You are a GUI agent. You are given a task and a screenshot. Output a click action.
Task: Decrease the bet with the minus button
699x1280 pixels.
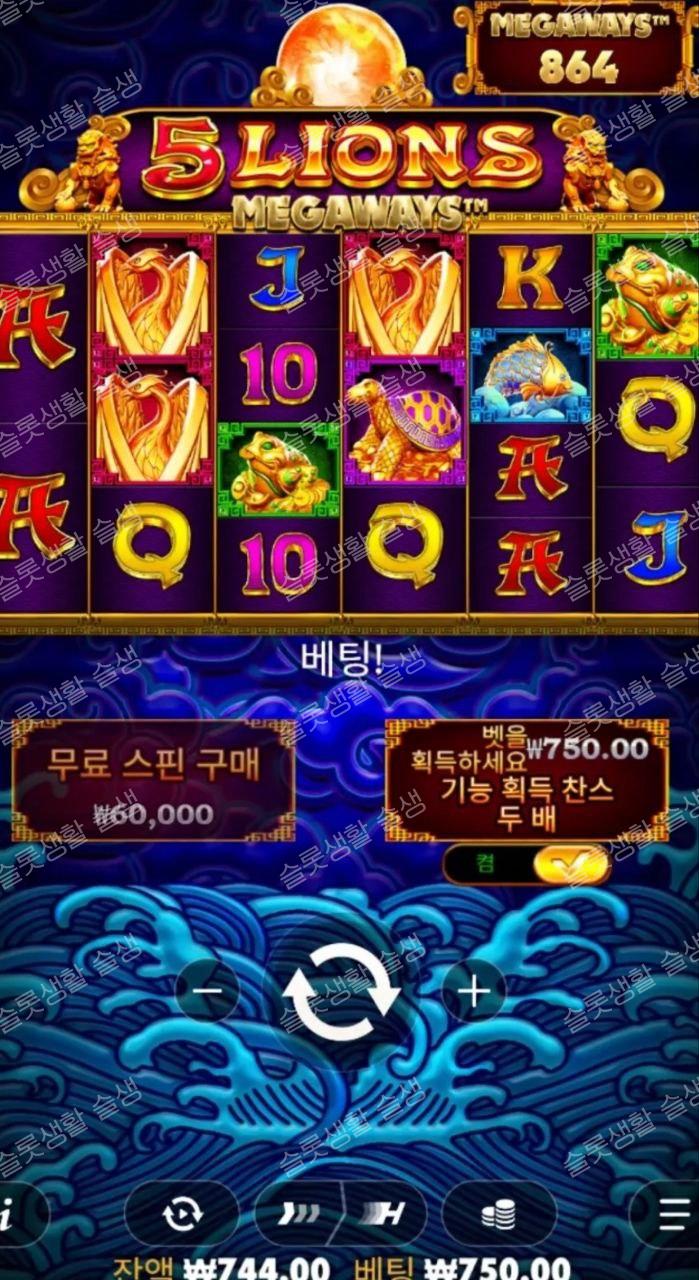207,991
